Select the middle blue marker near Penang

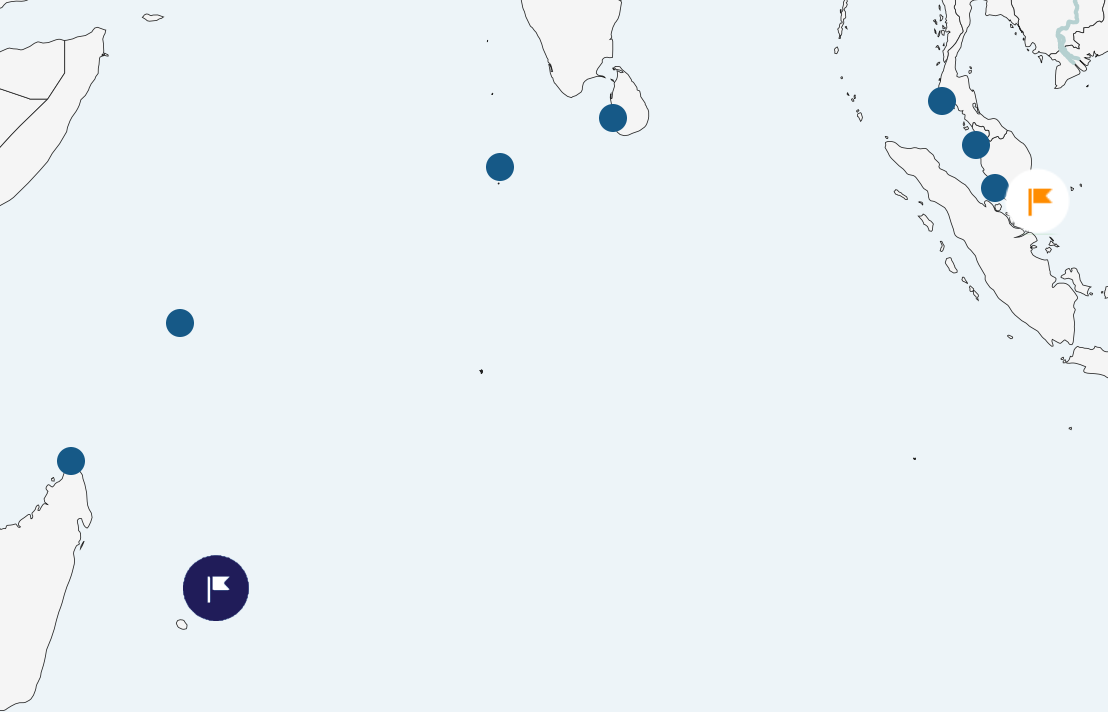point(976,145)
